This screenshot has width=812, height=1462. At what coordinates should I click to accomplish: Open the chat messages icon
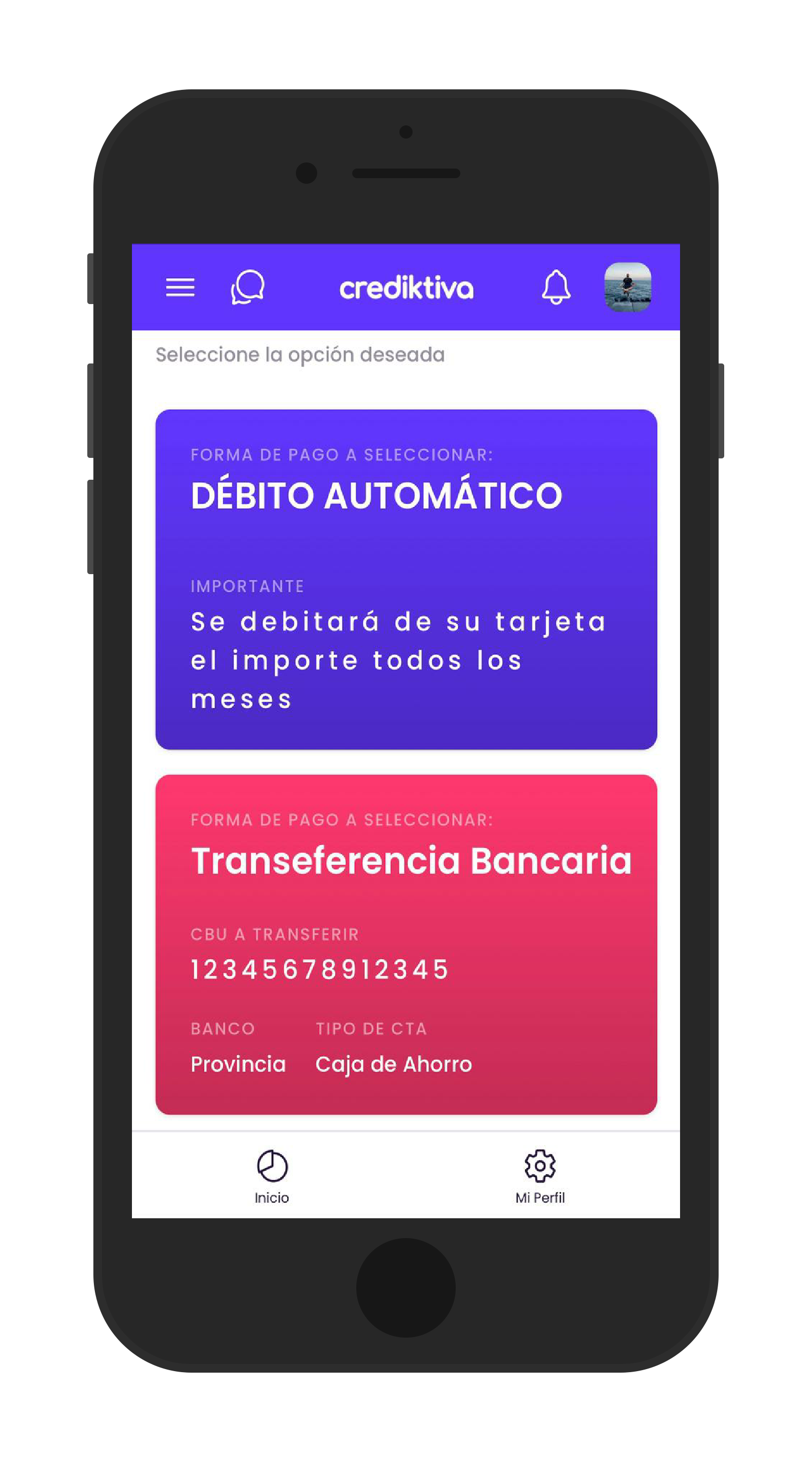point(248,287)
